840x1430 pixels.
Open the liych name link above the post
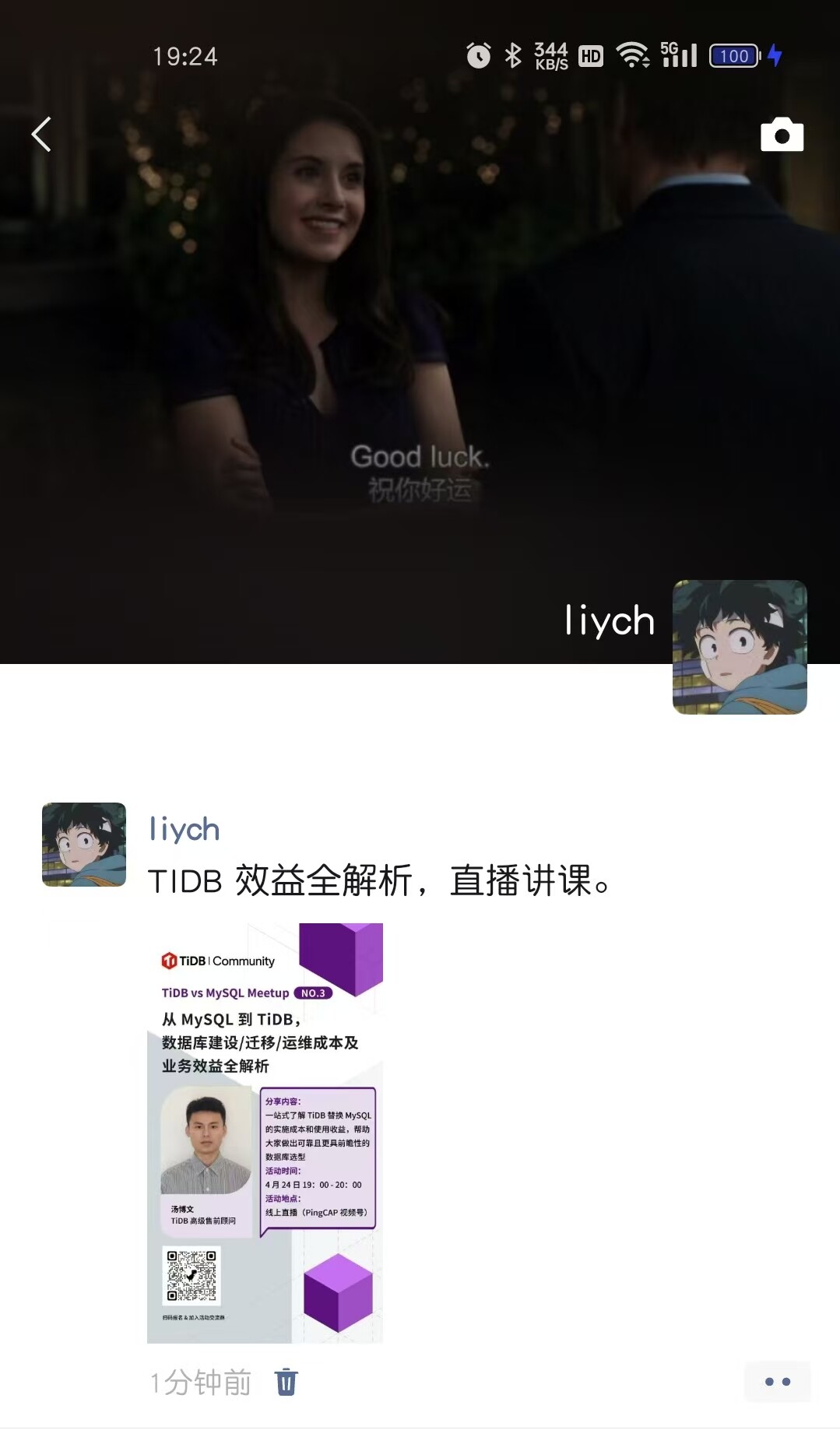coord(185,830)
